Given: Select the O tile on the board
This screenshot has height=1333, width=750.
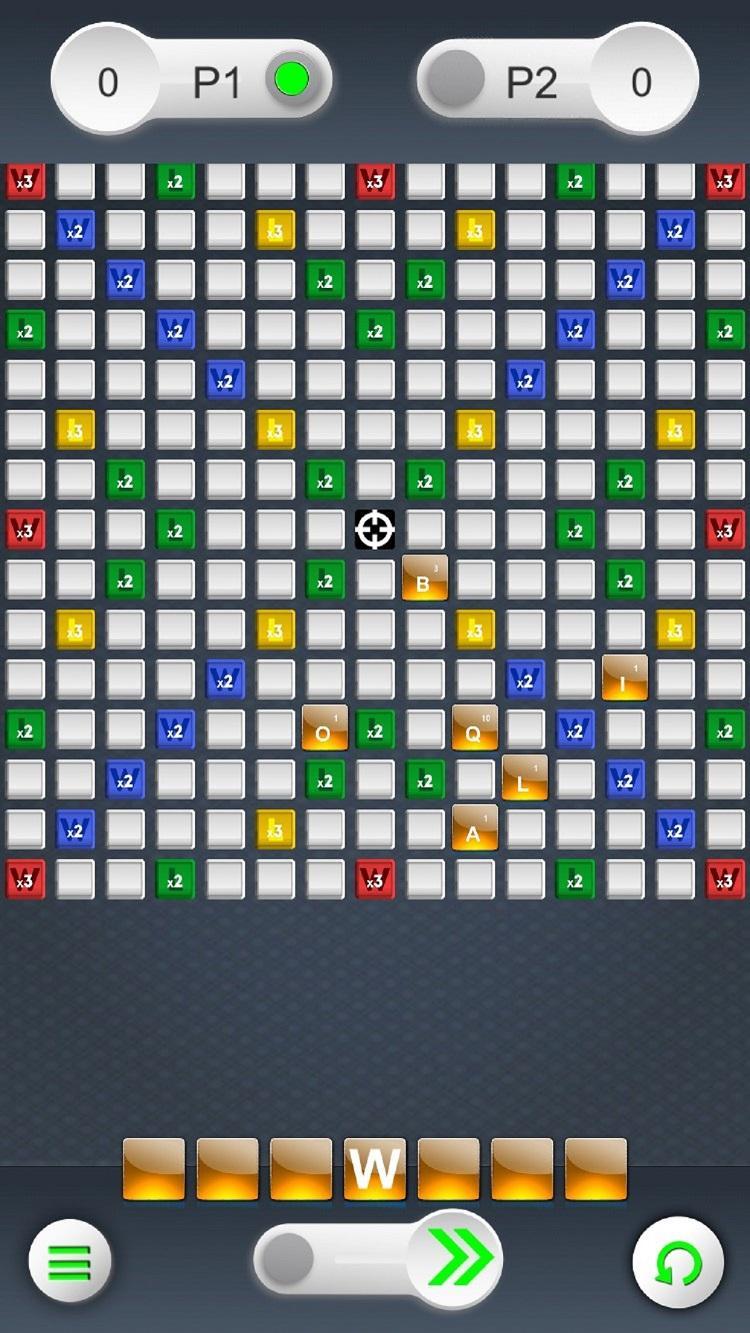Looking at the screenshot, I should [324, 729].
